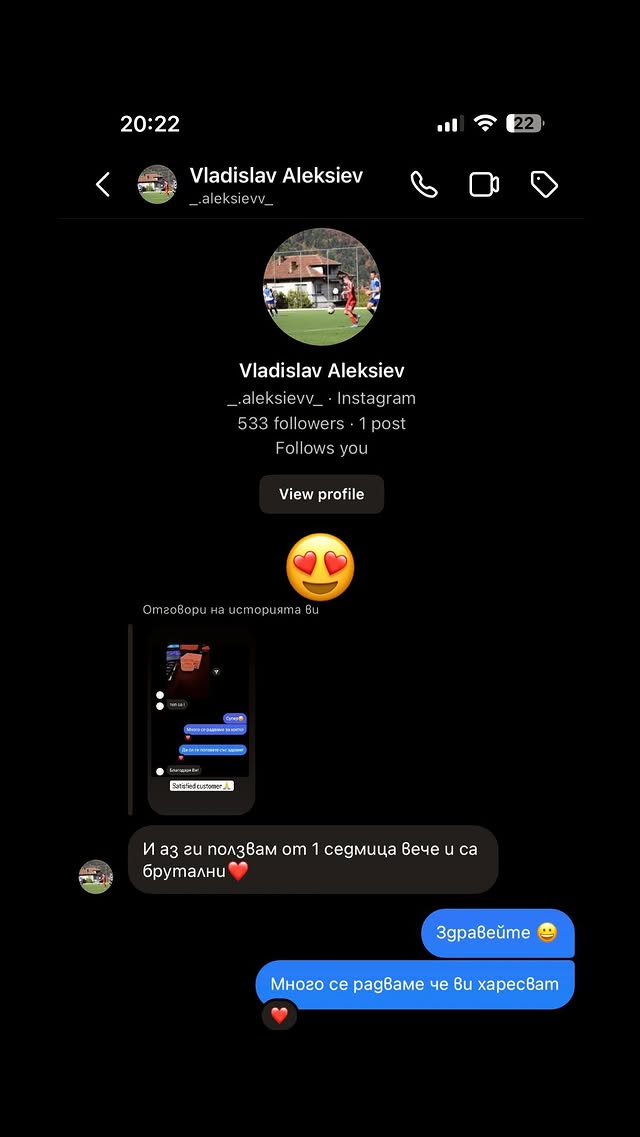Tap the View profile button

[x=321, y=494]
